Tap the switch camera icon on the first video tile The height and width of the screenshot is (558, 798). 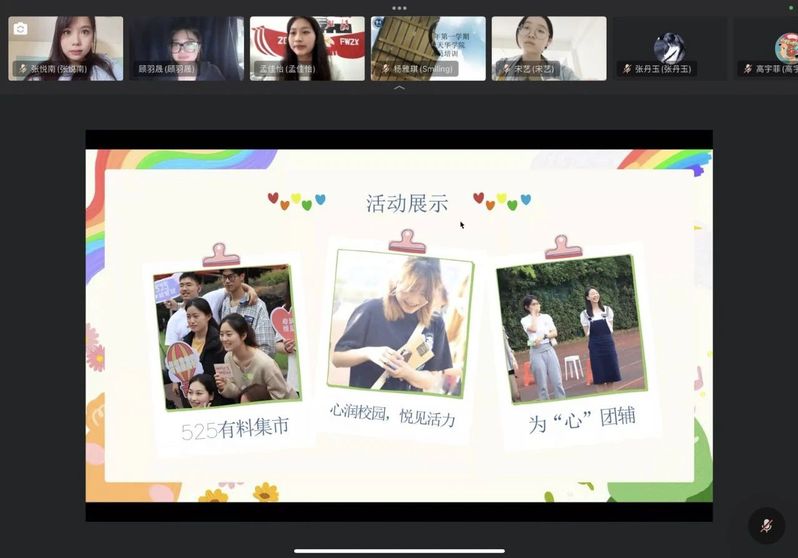(21, 28)
